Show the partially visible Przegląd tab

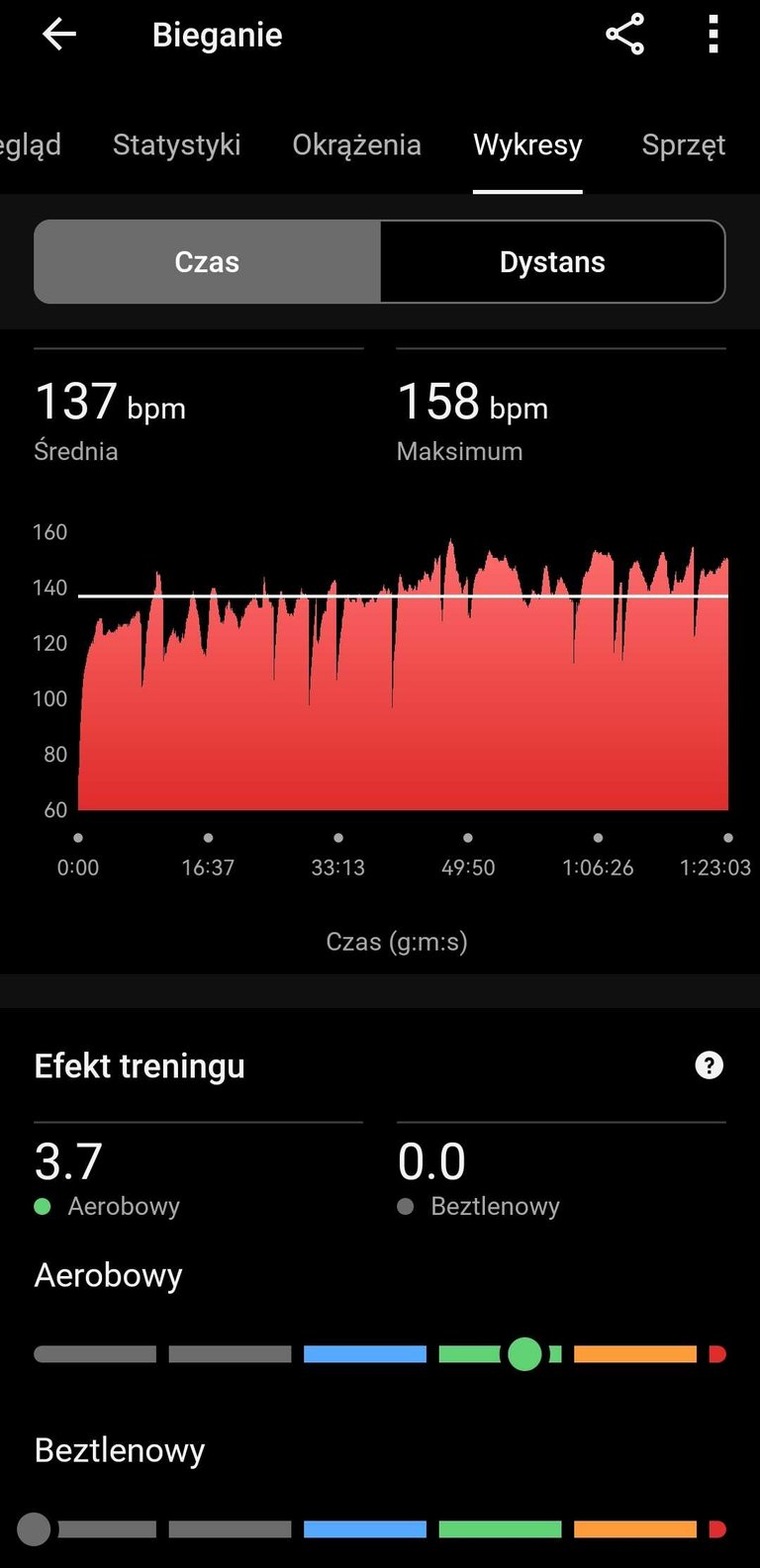(x=30, y=144)
